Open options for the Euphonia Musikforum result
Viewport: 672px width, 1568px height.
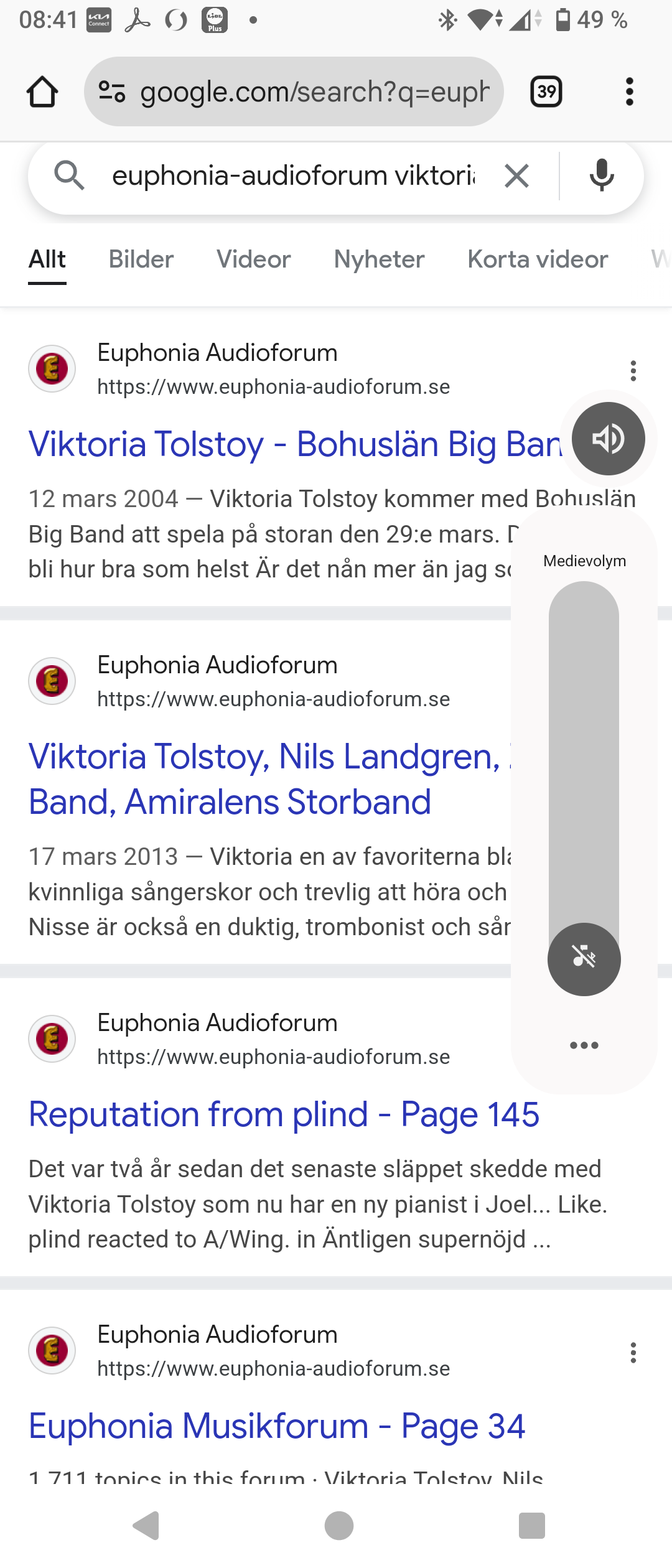coord(633,1353)
